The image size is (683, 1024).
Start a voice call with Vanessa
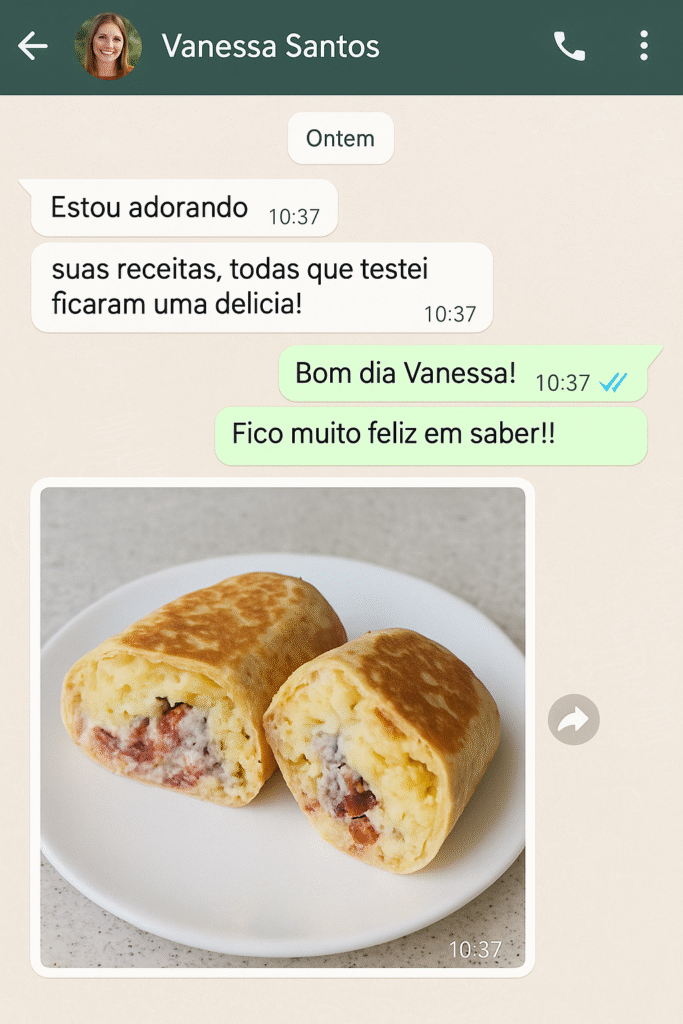[569, 46]
